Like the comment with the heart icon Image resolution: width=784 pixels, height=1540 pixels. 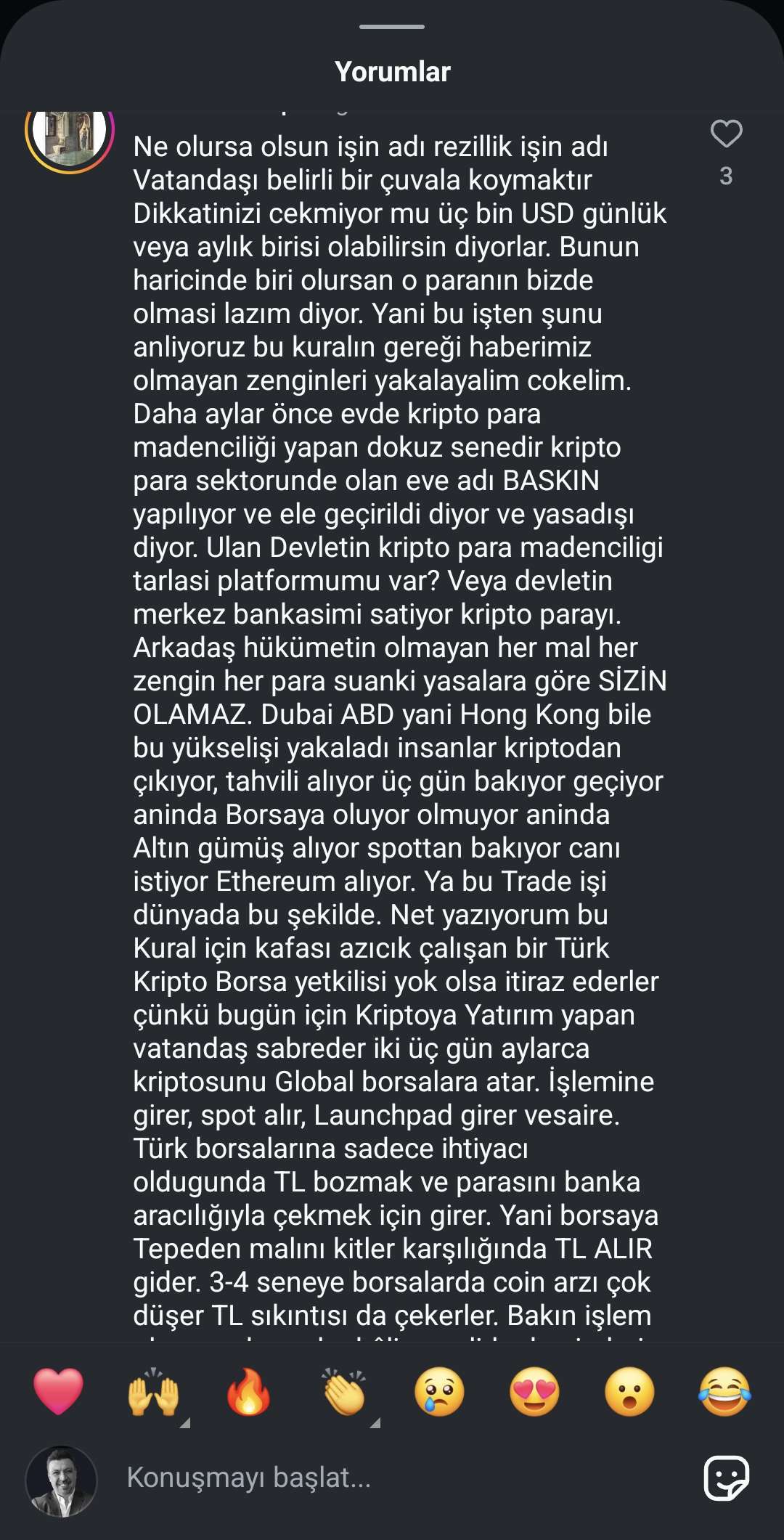(x=726, y=134)
